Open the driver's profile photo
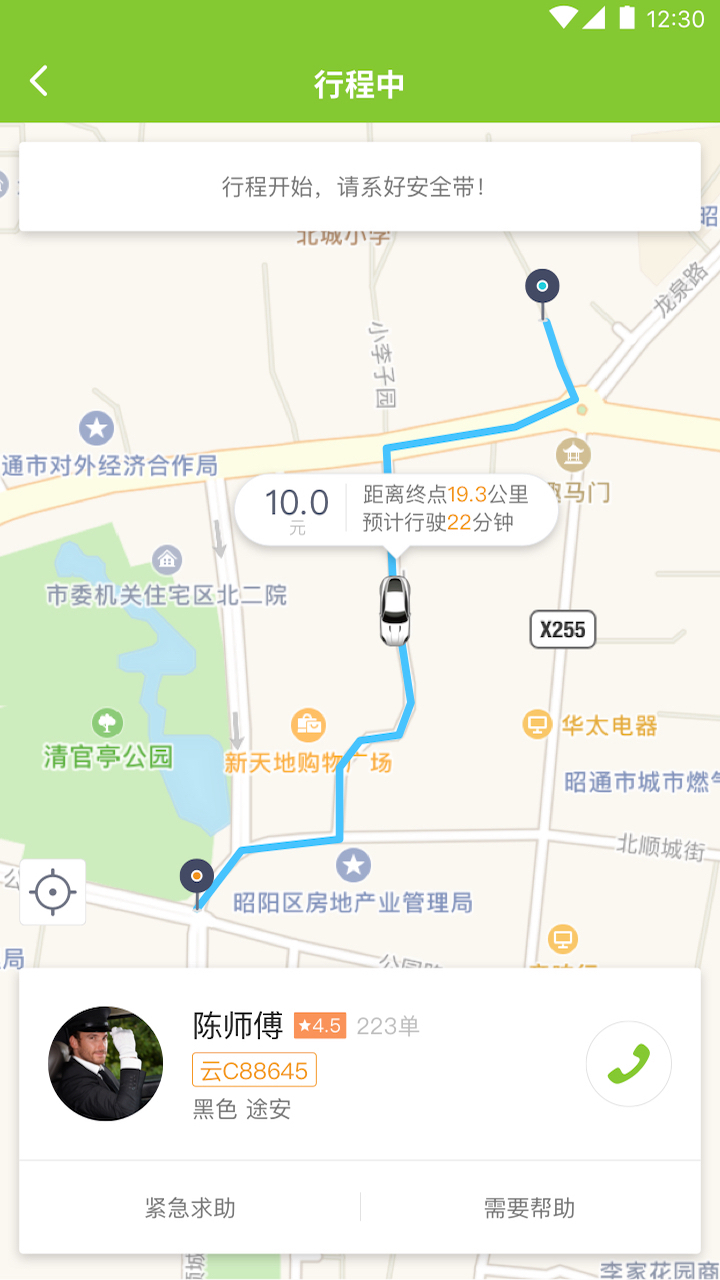 [x=105, y=1063]
